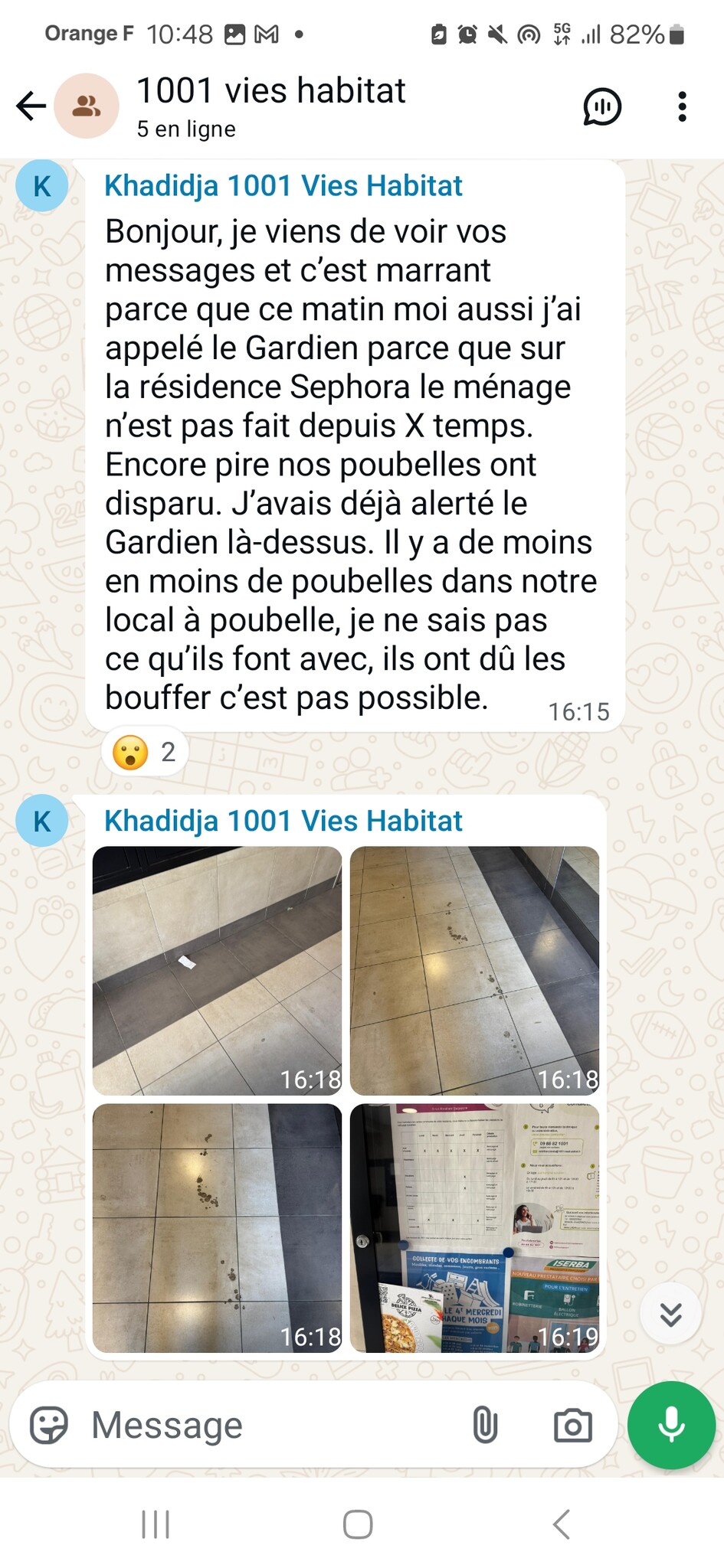724x1568 pixels.
Task: Record a voice message
Action: pyautogui.click(x=671, y=1425)
